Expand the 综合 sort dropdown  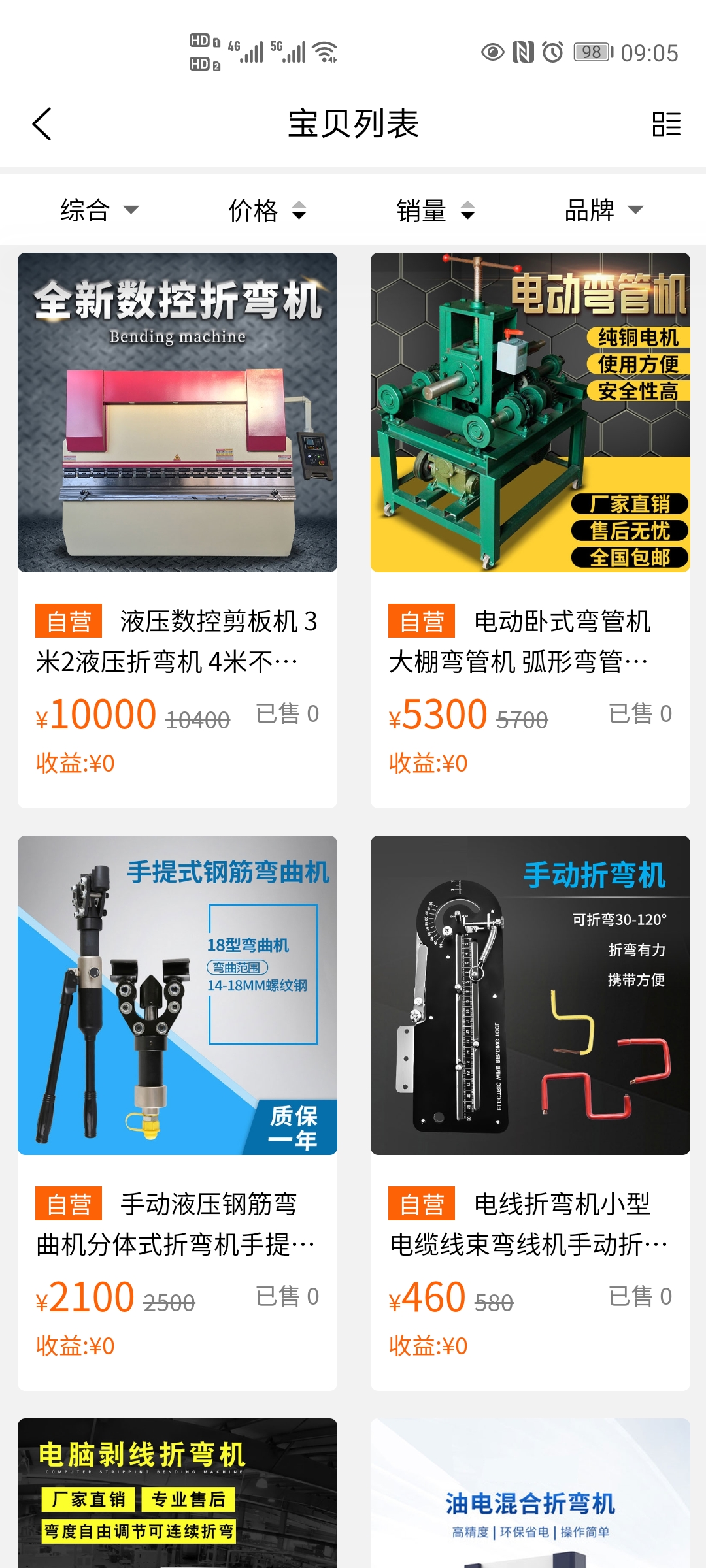[x=99, y=210]
